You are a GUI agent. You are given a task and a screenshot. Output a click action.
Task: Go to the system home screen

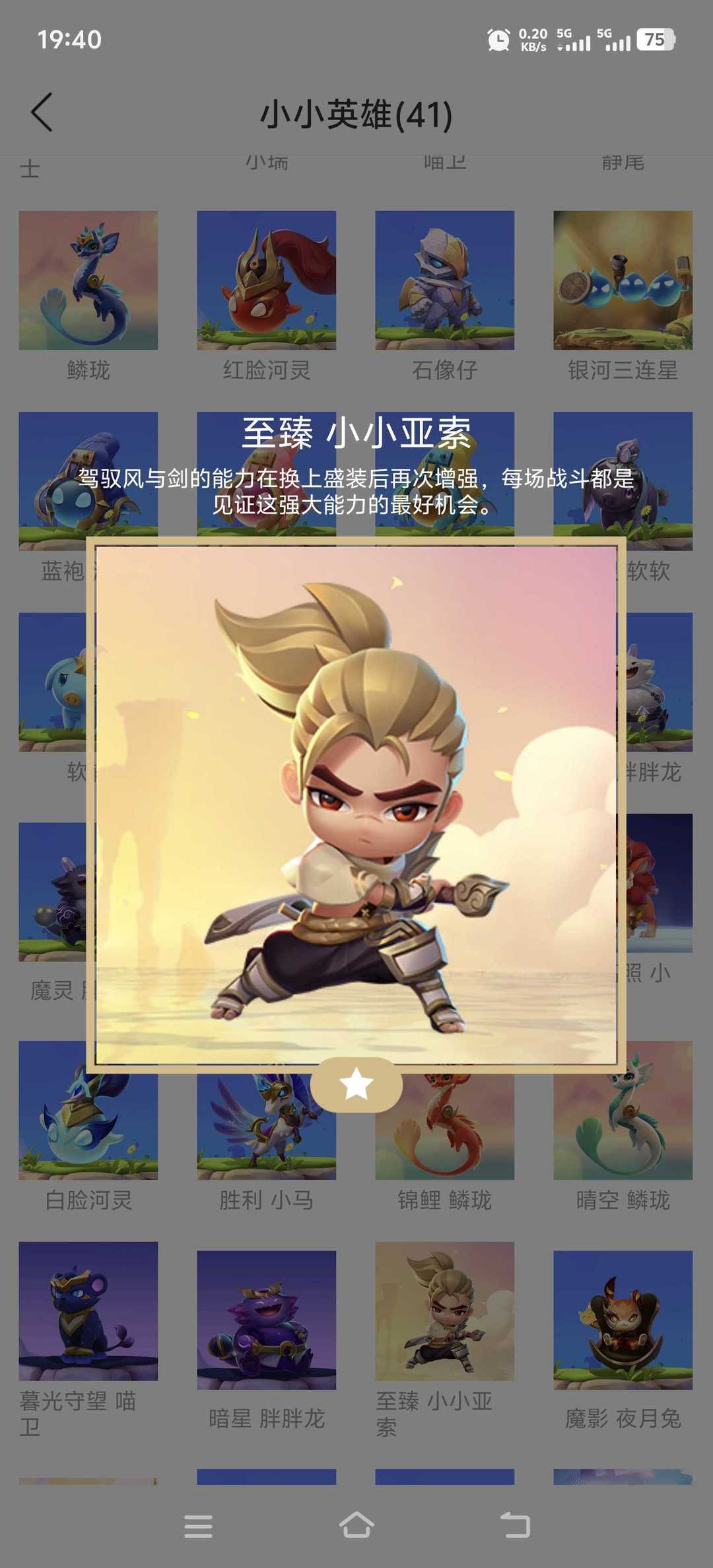356,1525
